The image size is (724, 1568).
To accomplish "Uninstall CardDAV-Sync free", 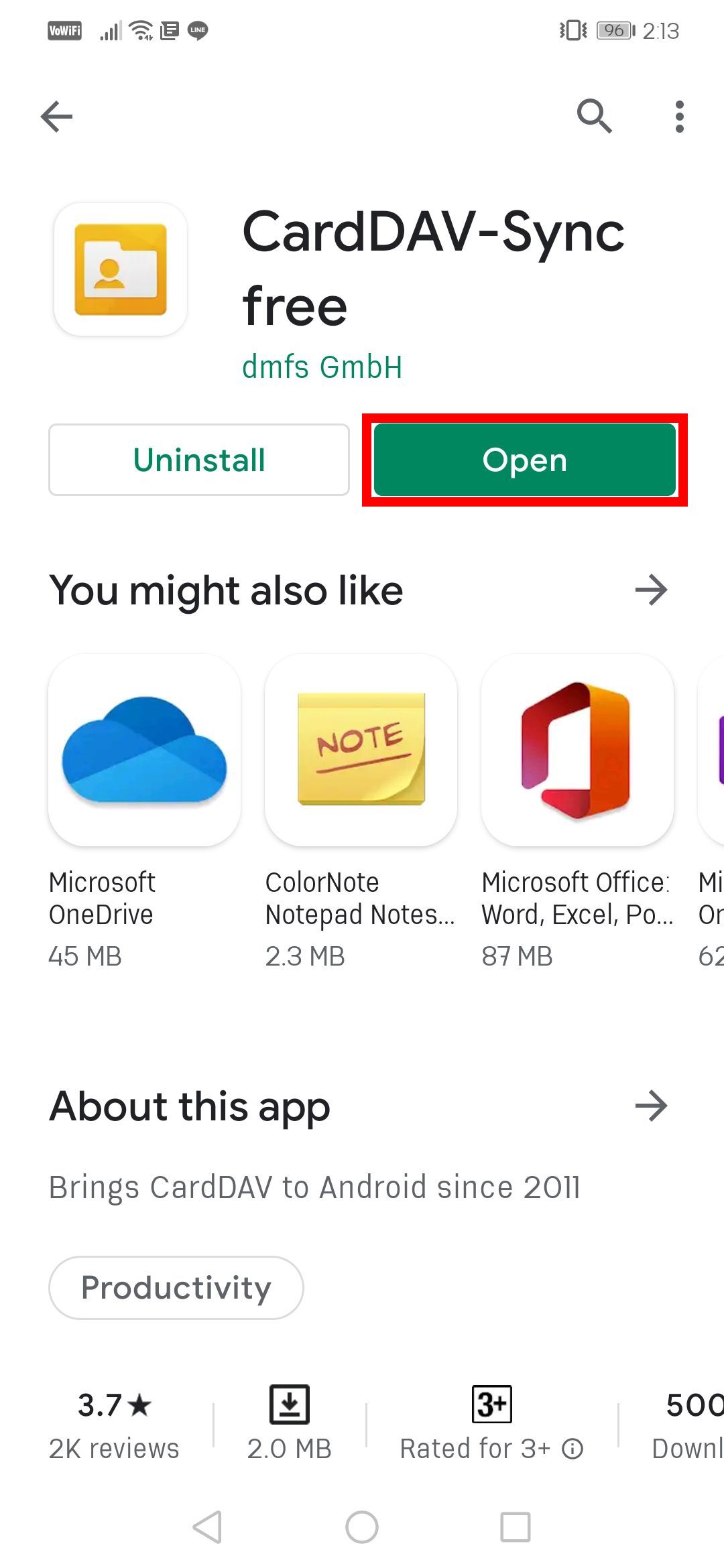I will (199, 460).
